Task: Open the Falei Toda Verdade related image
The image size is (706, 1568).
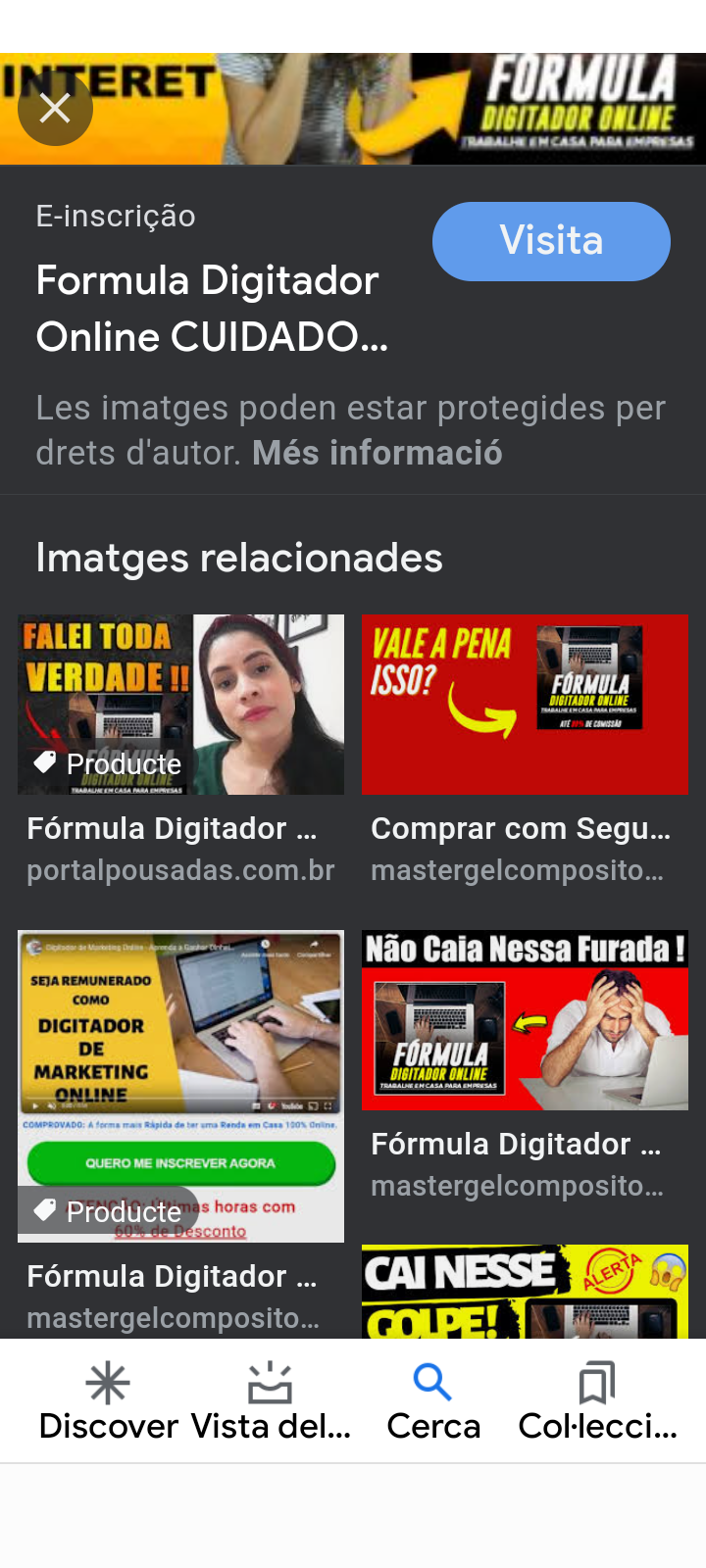Action: [x=180, y=704]
